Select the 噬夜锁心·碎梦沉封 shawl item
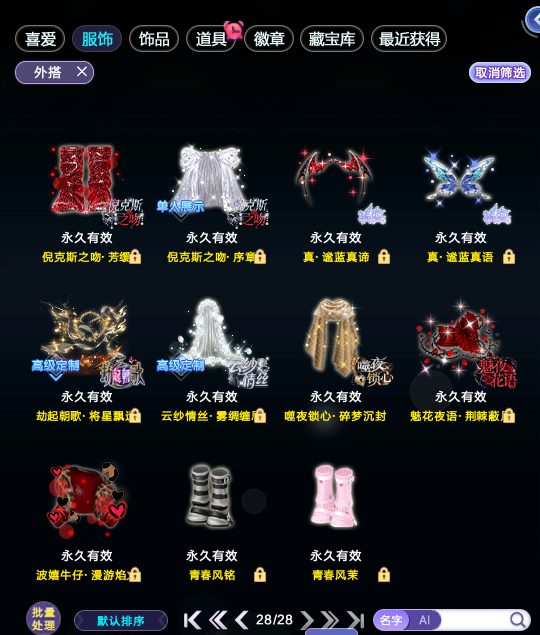Screen dimensions: 540x635 (x=336, y=360)
